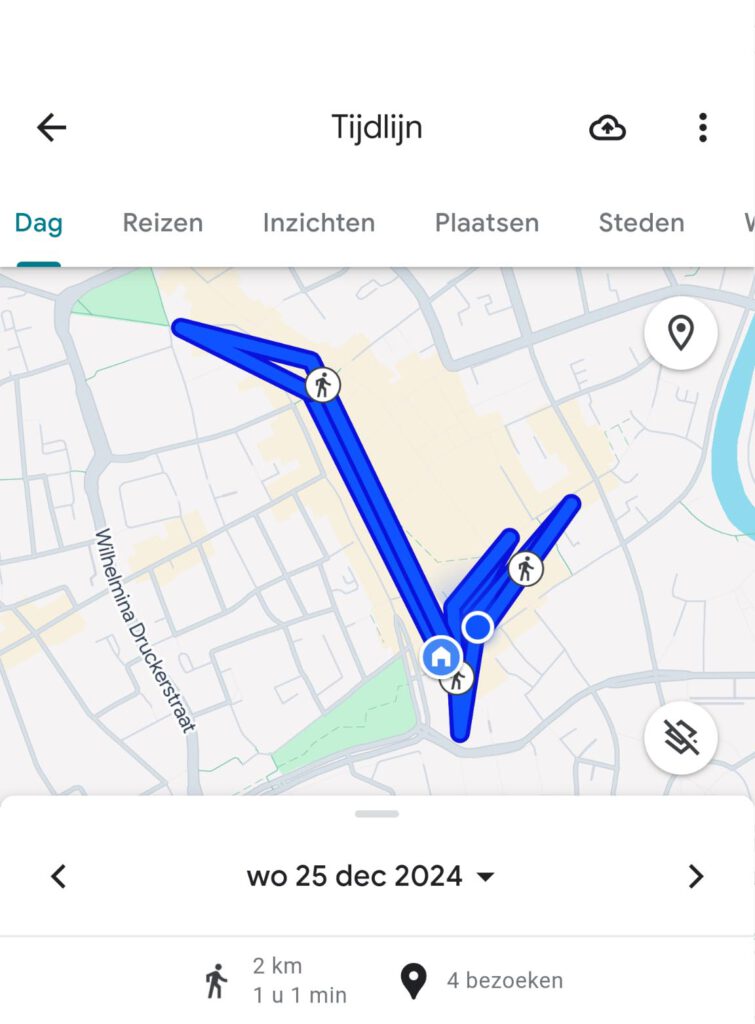
Task: Open the cloud backup icon
Action: (607, 128)
